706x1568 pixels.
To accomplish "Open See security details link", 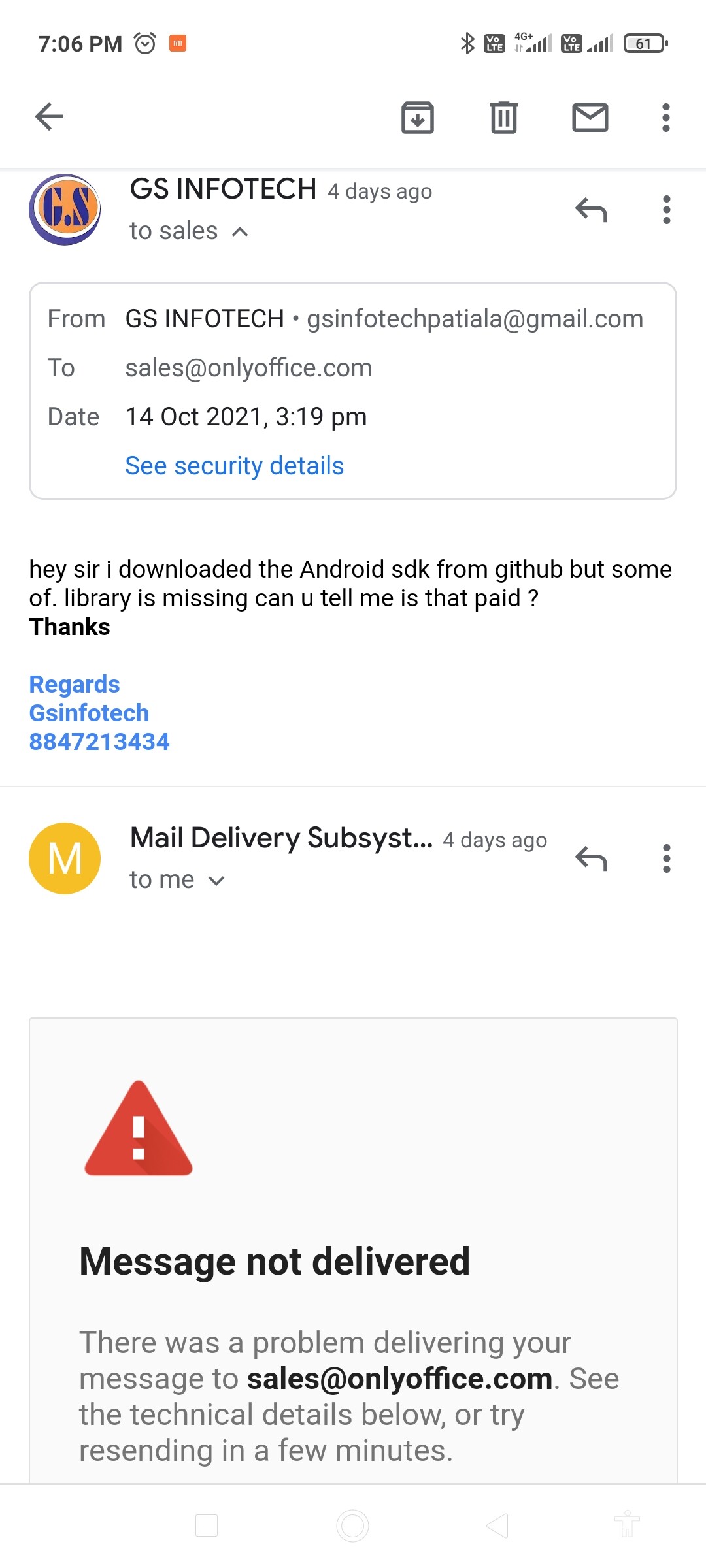I will (x=234, y=466).
